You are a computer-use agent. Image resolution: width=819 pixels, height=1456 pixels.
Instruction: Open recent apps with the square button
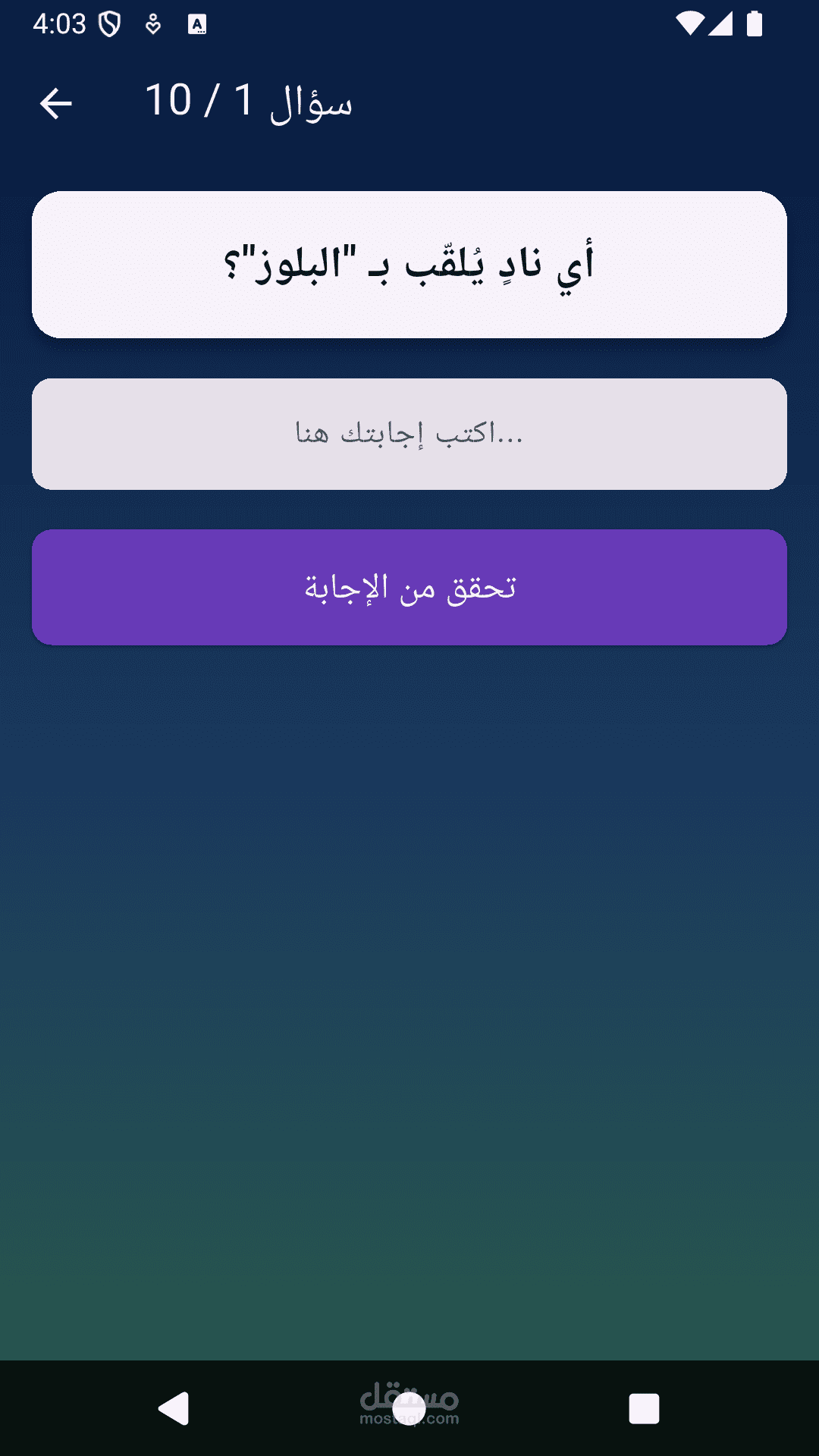[644, 1409]
